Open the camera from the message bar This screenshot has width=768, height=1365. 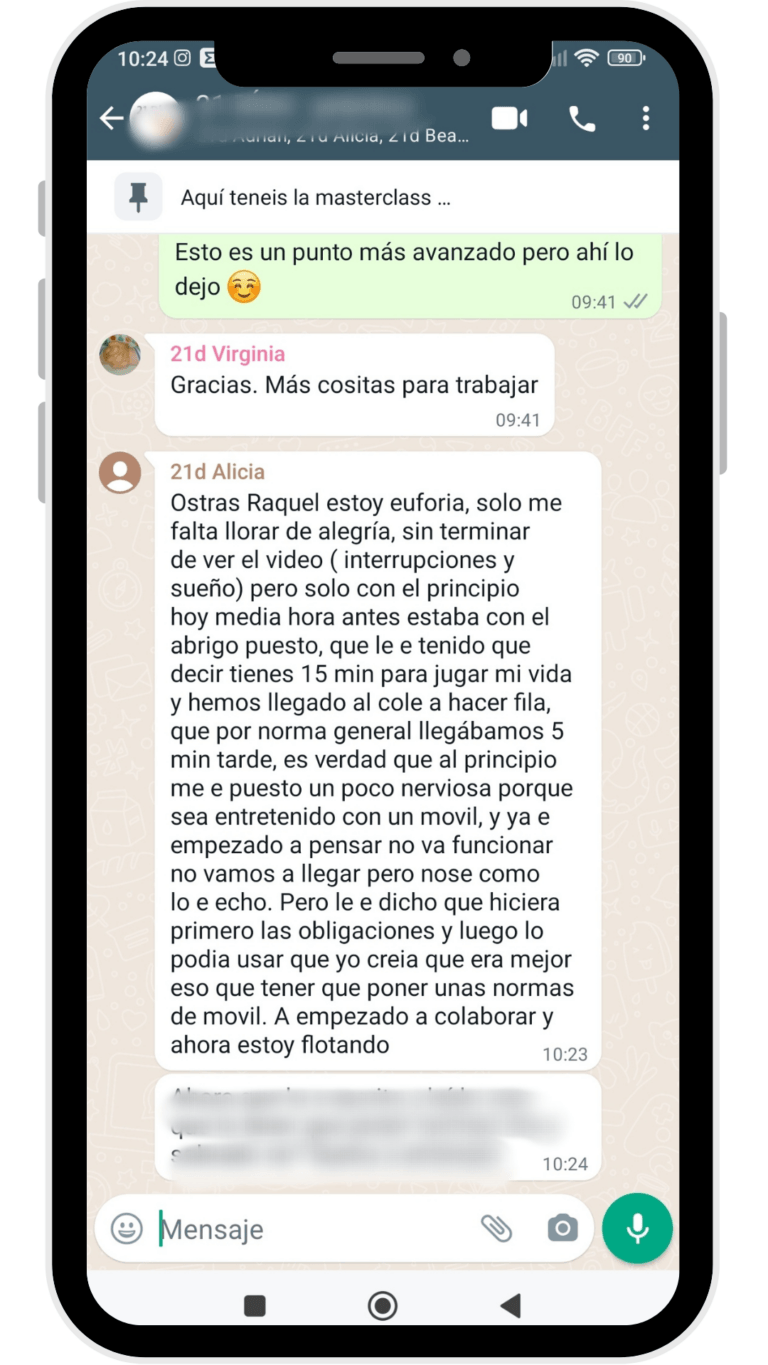[x=562, y=1229]
